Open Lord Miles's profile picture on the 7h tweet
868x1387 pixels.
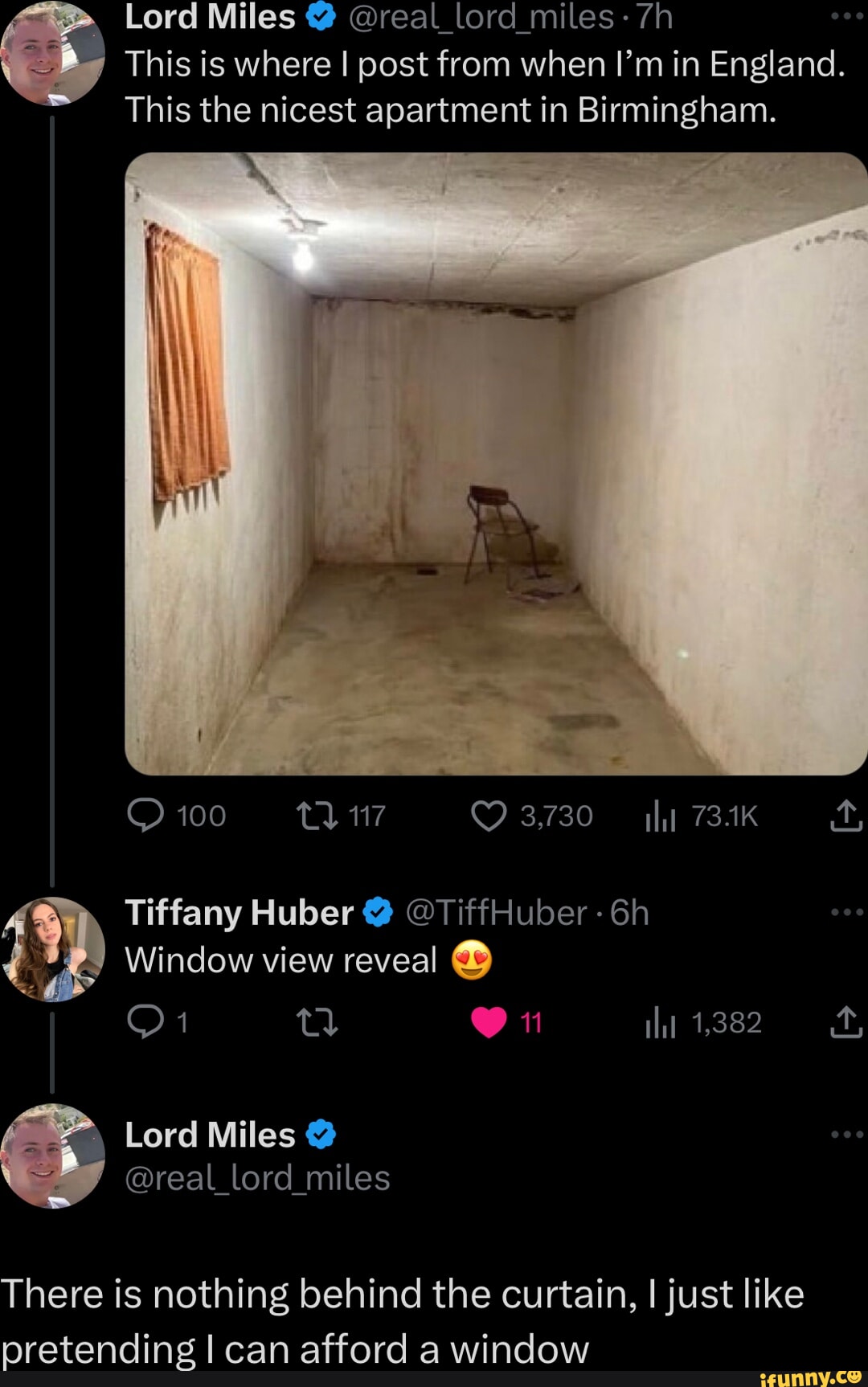coord(53,53)
